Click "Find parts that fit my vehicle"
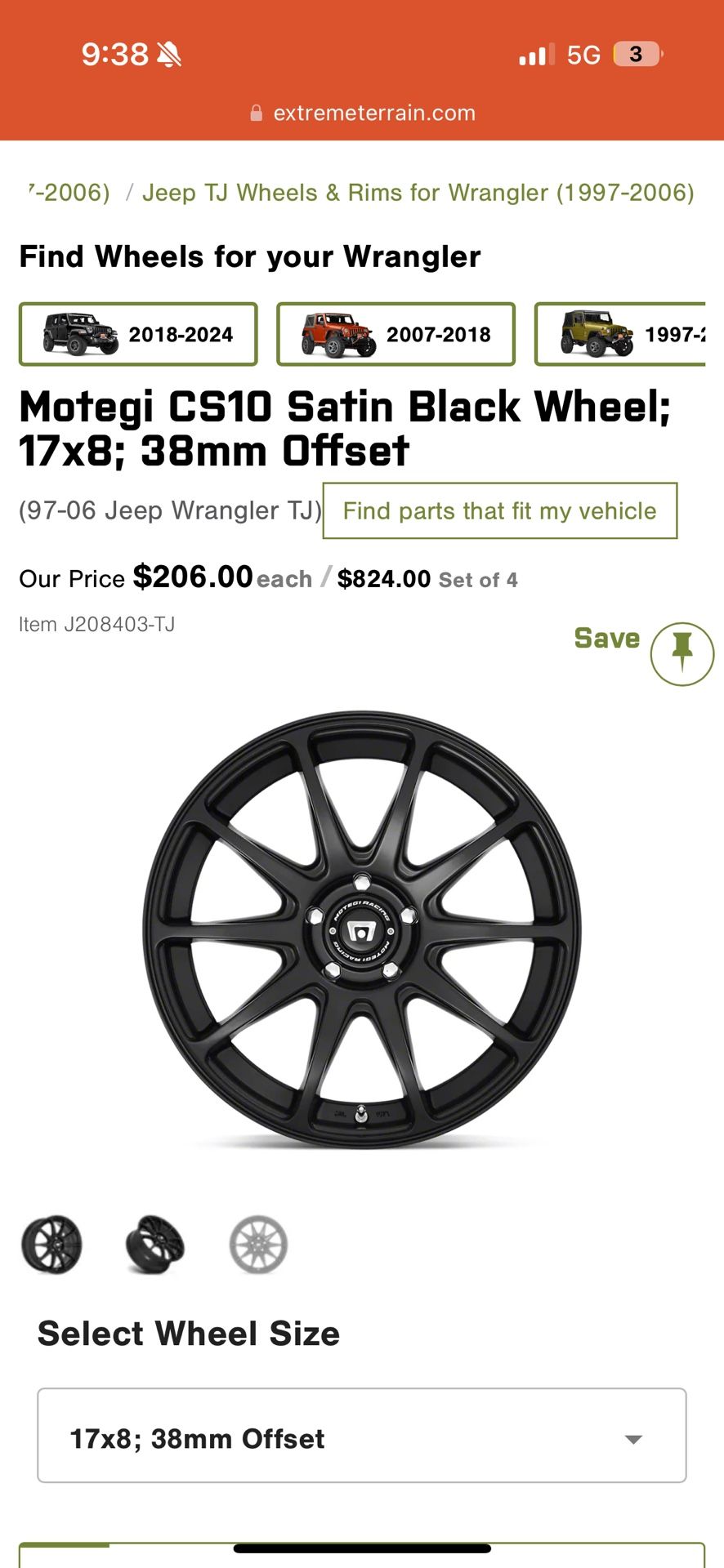724x1568 pixels. [x=500, y=510]
